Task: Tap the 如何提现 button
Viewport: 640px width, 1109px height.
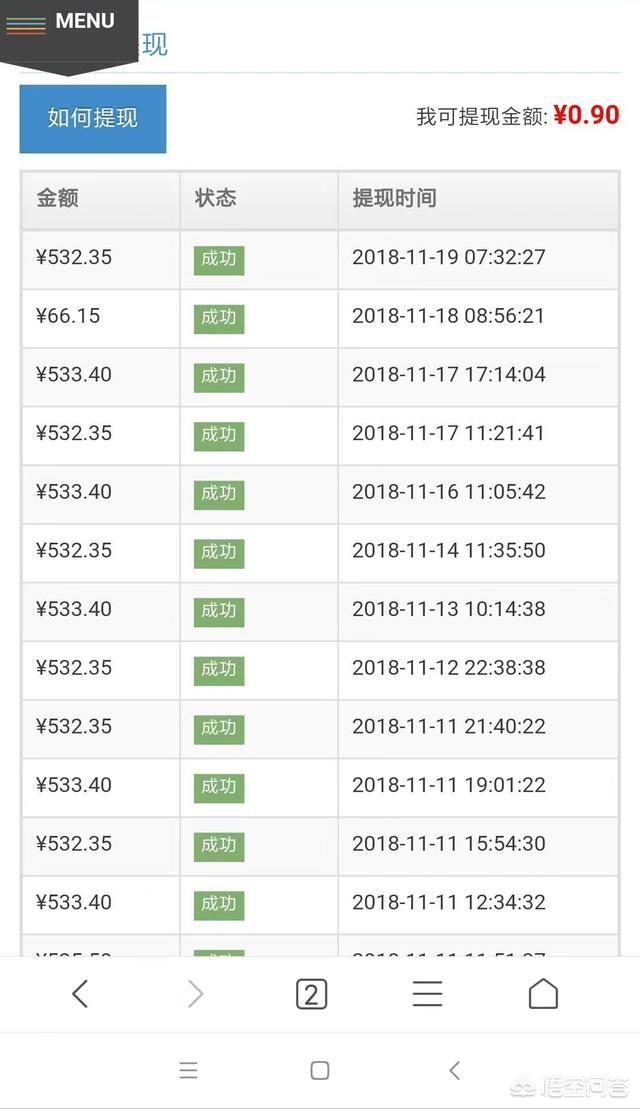Action: coord(93,119)
